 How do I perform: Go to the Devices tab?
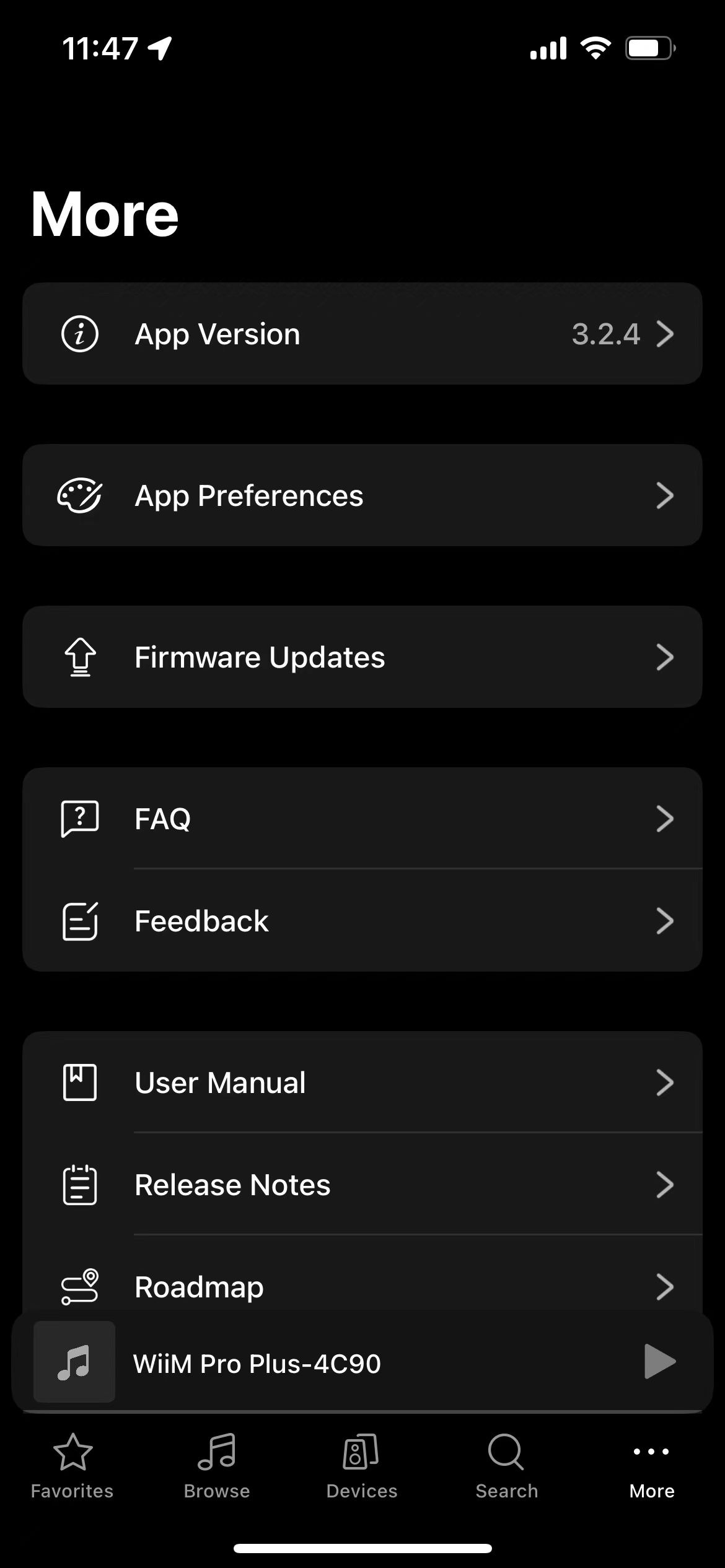362,1466
